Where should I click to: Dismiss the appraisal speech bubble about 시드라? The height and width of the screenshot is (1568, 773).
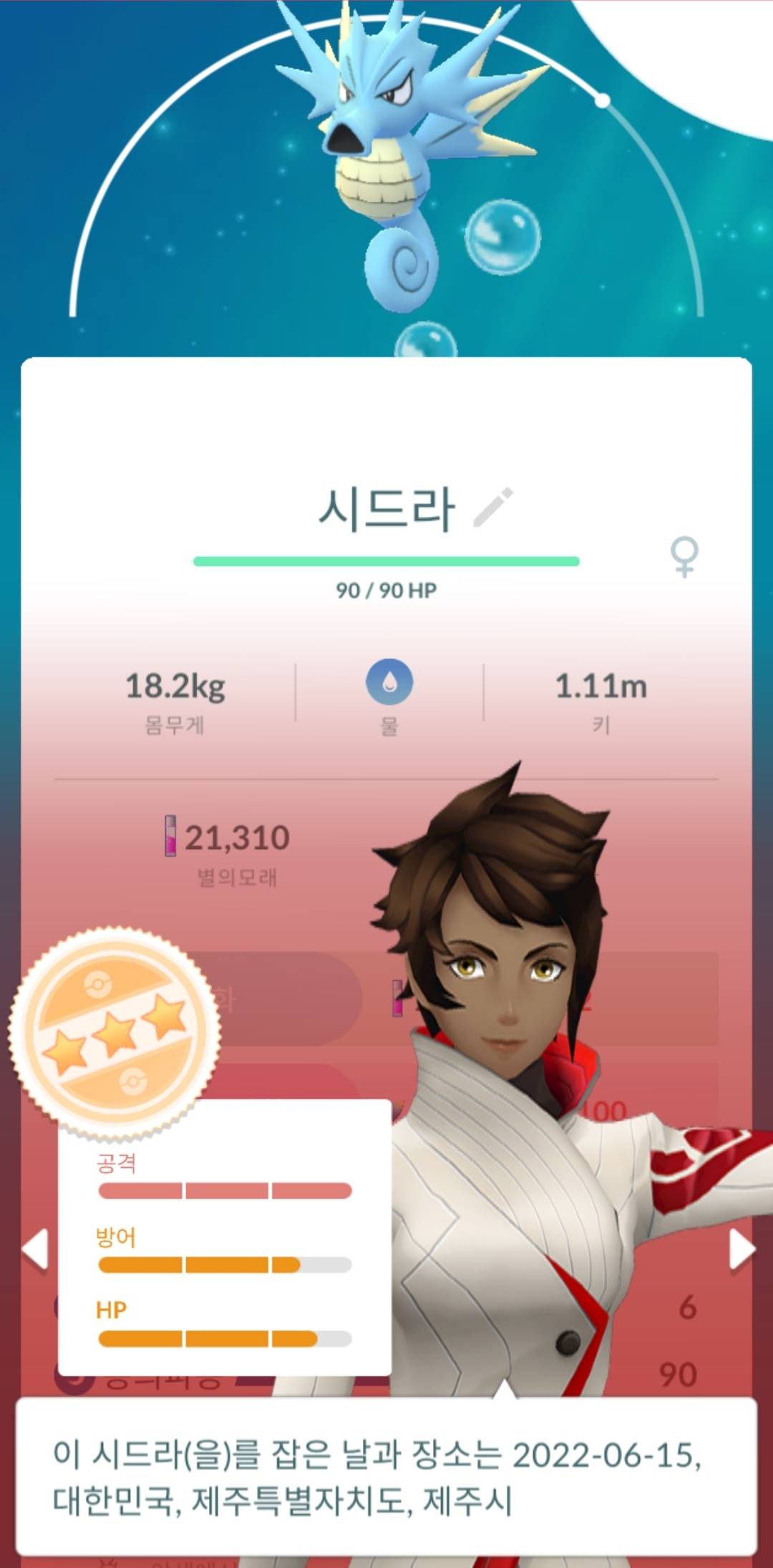386,1475
